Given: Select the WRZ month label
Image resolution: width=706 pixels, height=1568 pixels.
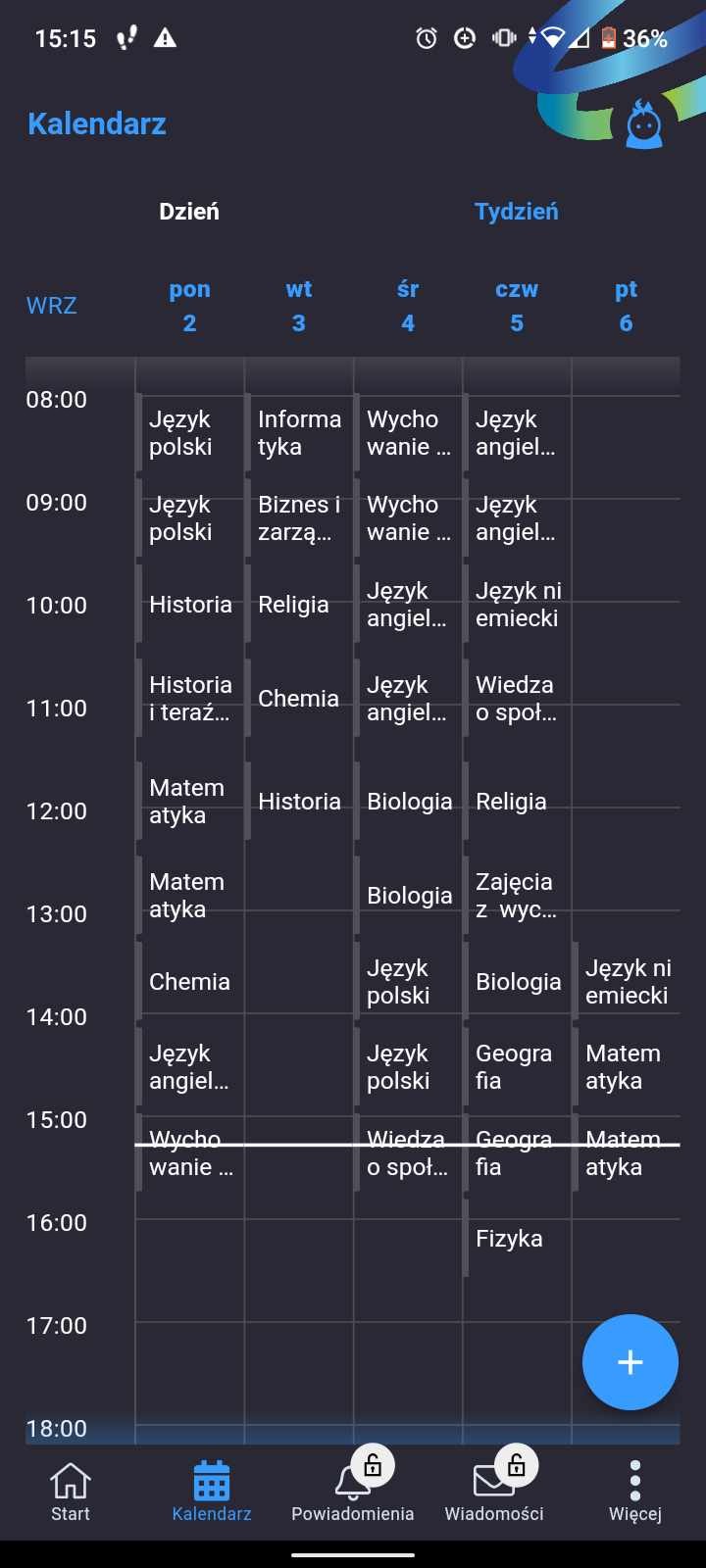Looking at the screenshot, I should [x=51, y=306].
